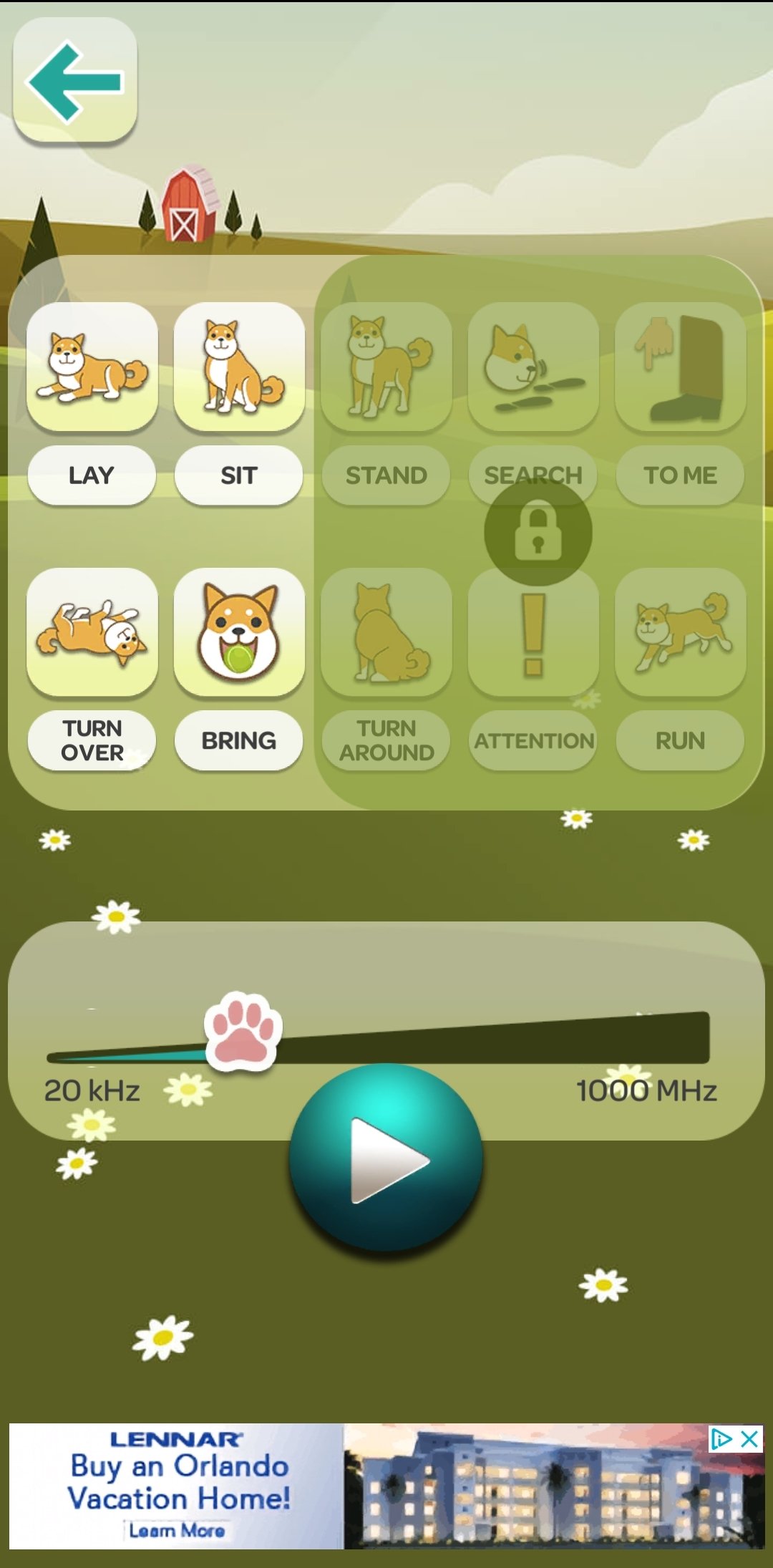
Task: Unlock the locked commands via padlock
Action: [x=538, y=532]
